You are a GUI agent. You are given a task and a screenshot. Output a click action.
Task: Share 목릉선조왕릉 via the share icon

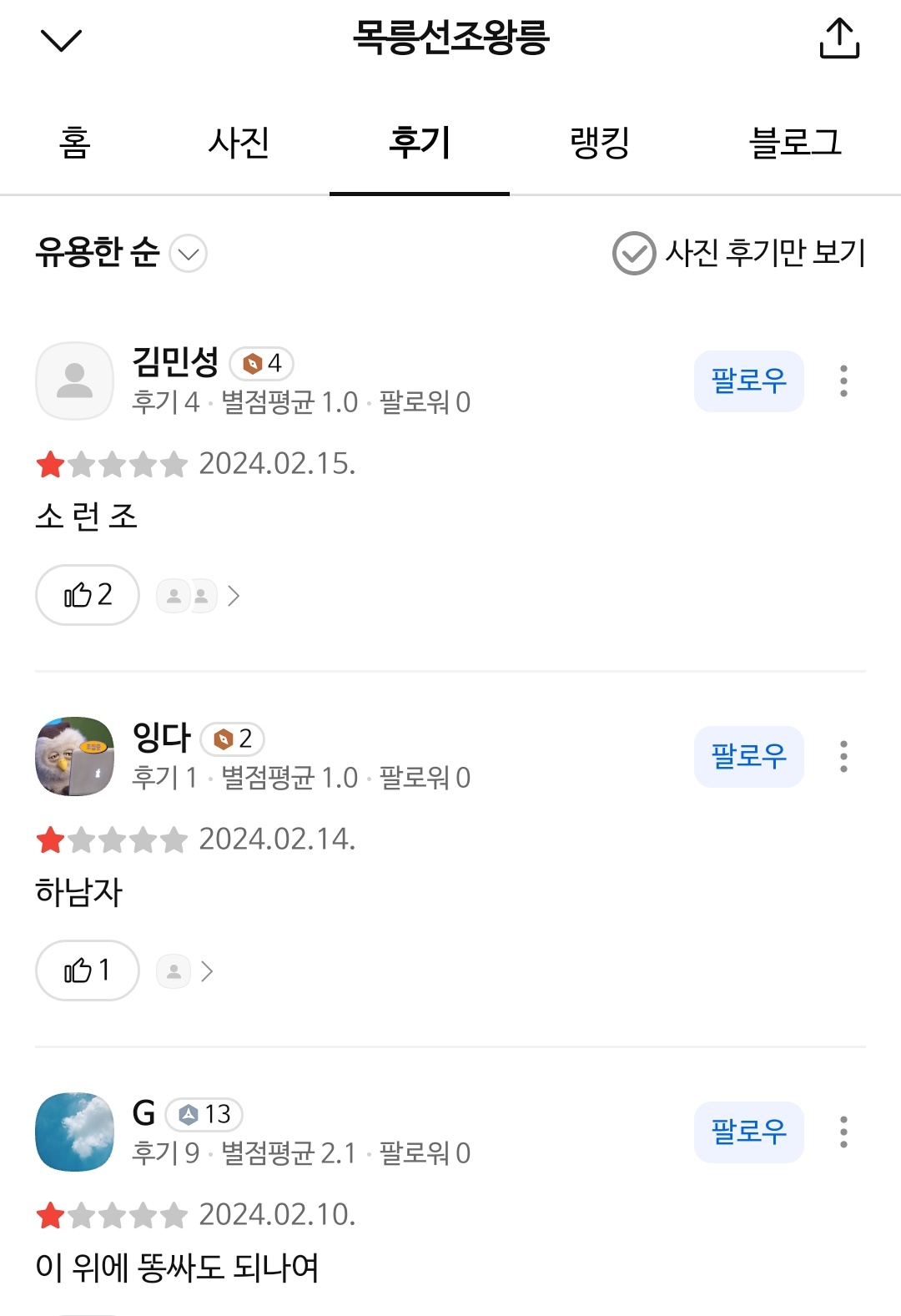(x=838, y=39)
